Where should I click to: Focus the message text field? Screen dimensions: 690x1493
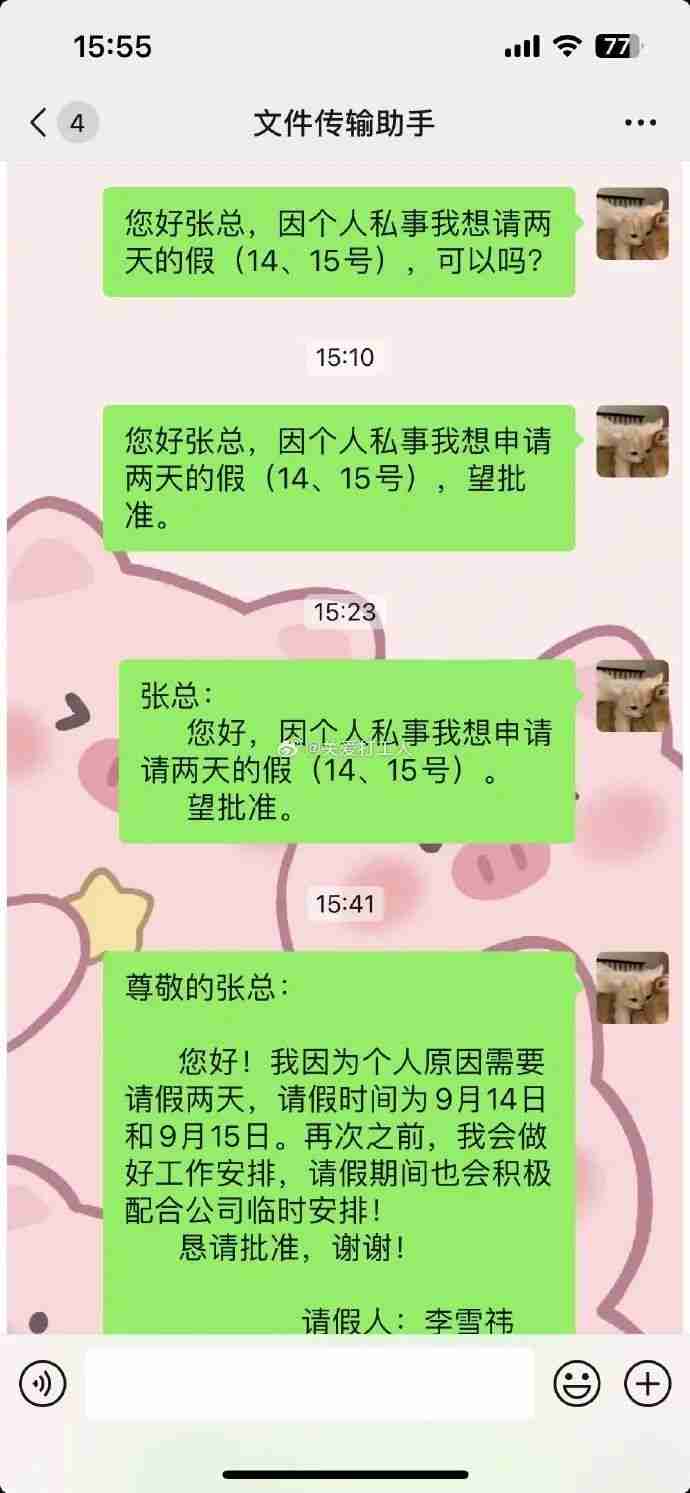click(310, 1384)
